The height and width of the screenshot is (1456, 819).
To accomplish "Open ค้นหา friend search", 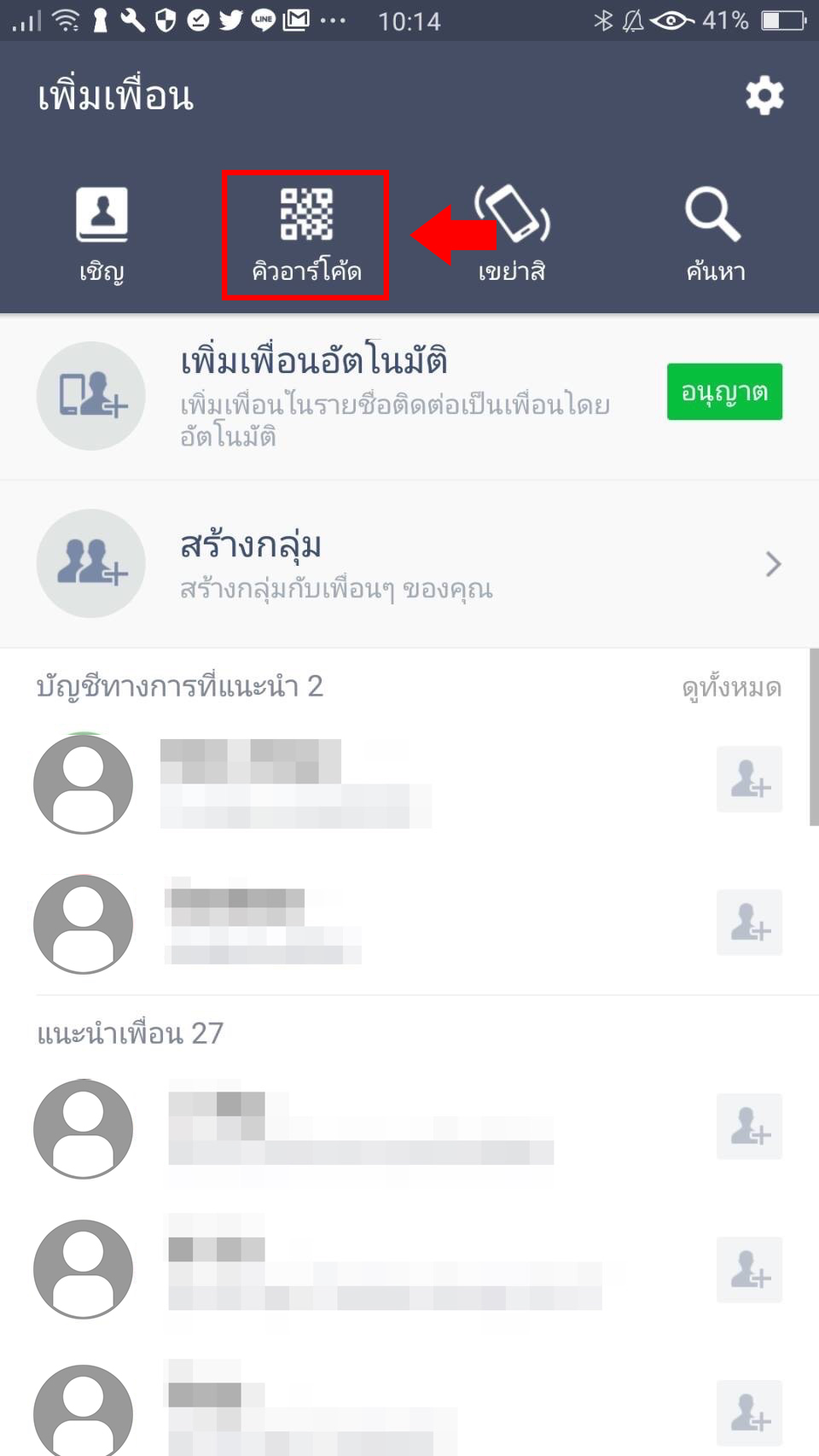I will pos(715,233).
